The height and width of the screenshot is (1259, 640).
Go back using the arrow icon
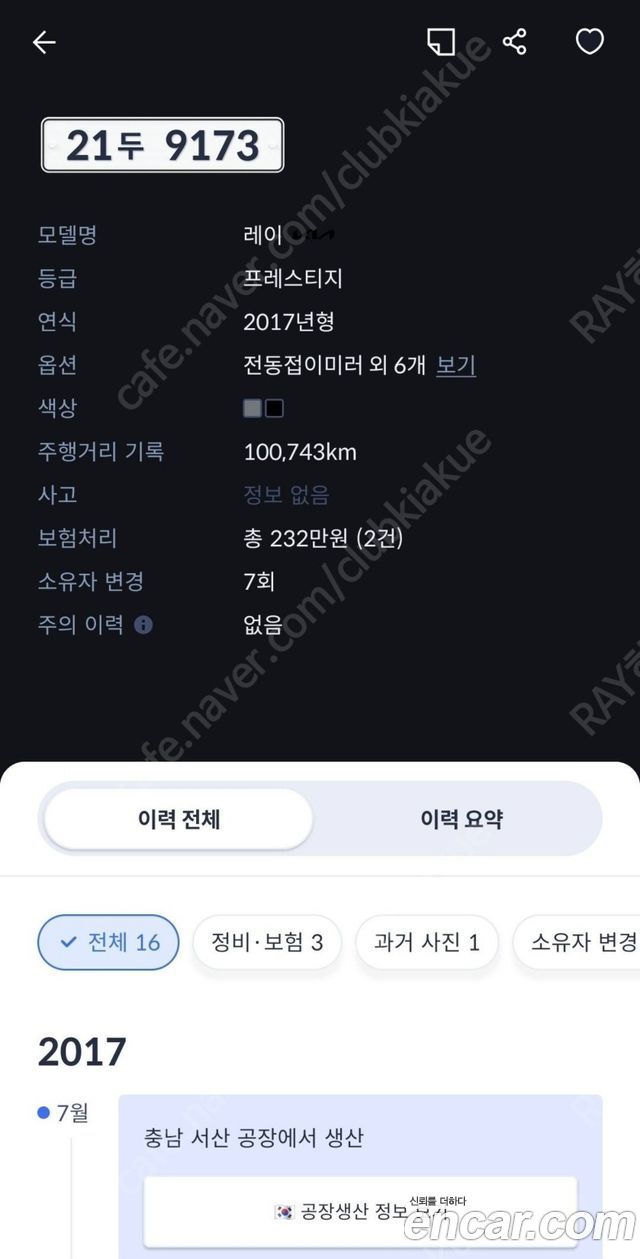[44, 42]
